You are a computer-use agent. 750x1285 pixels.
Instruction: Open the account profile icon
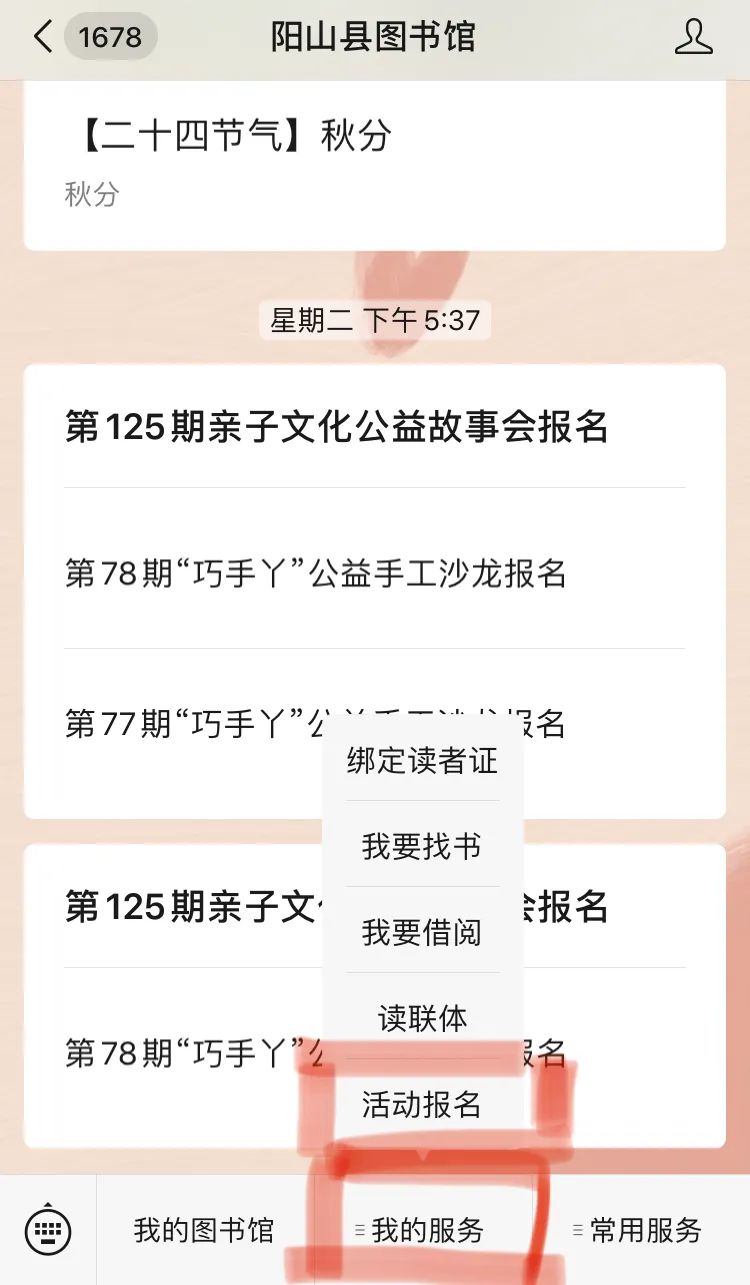tap(693, 37)
